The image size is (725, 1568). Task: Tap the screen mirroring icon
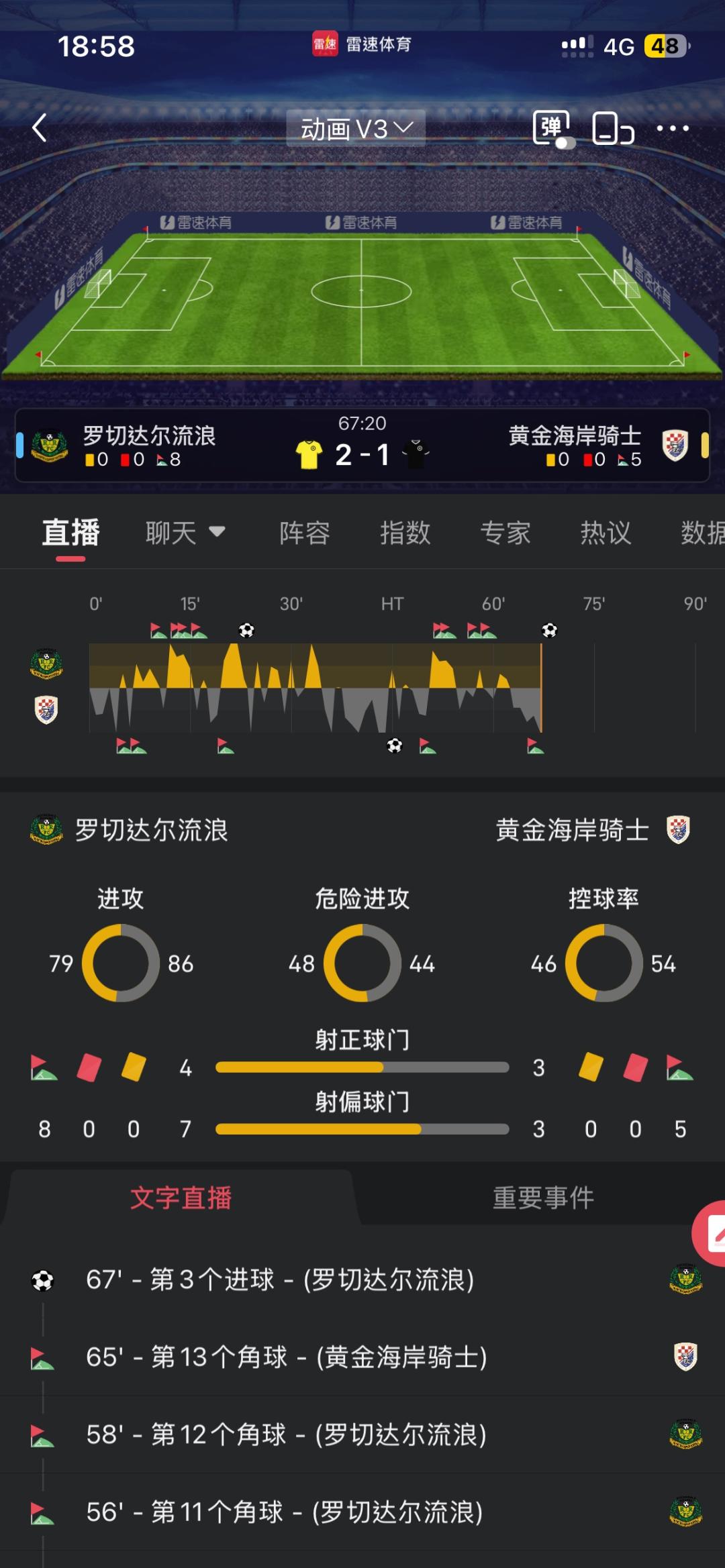[613, 128]
